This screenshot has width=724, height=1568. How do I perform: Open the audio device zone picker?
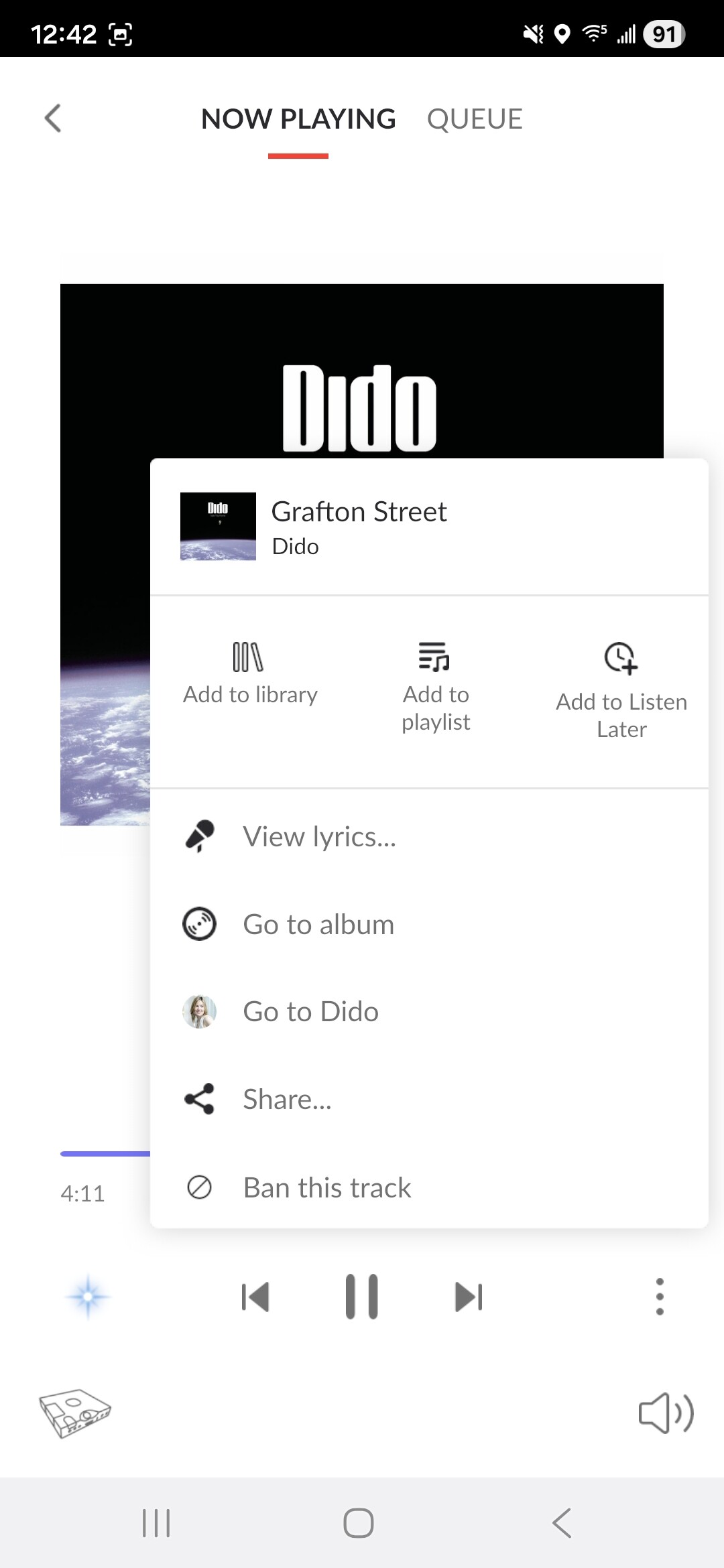[x=75, y=1413]
